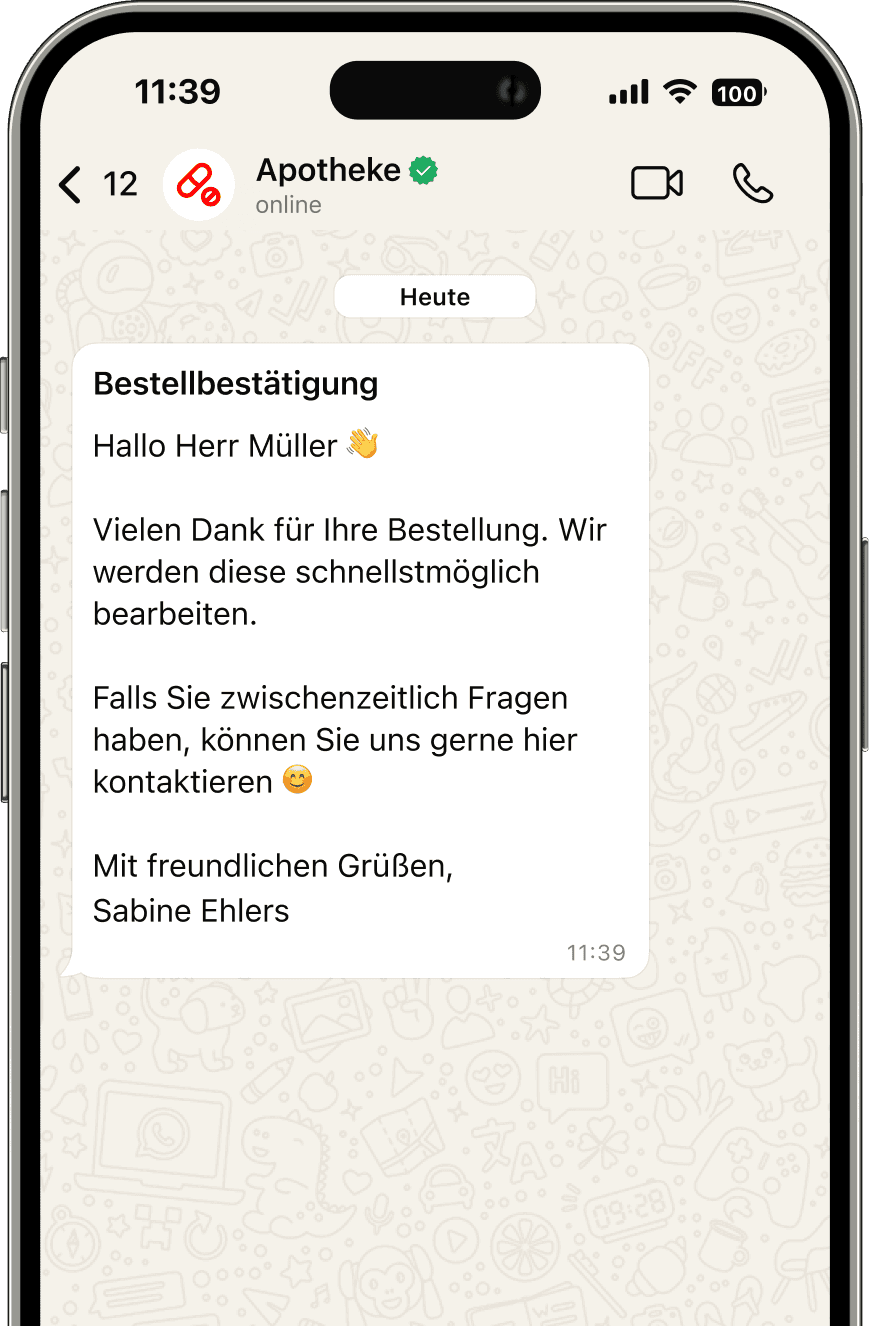Viewport: 870px width, 1326px height.
Task: Go back to the chat list
Action: [x=71, y=185]
